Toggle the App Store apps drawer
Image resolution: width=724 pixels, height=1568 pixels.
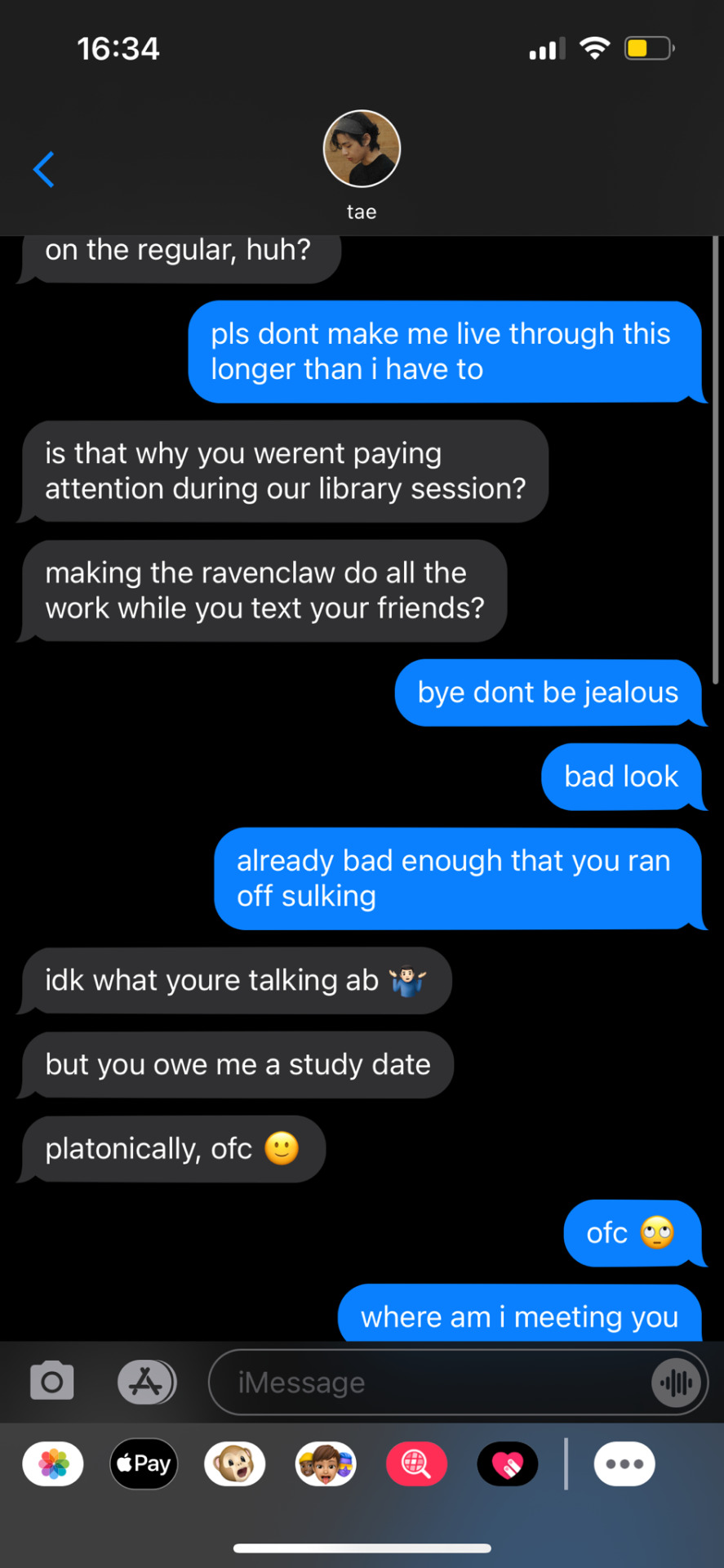pos(146,1382)
